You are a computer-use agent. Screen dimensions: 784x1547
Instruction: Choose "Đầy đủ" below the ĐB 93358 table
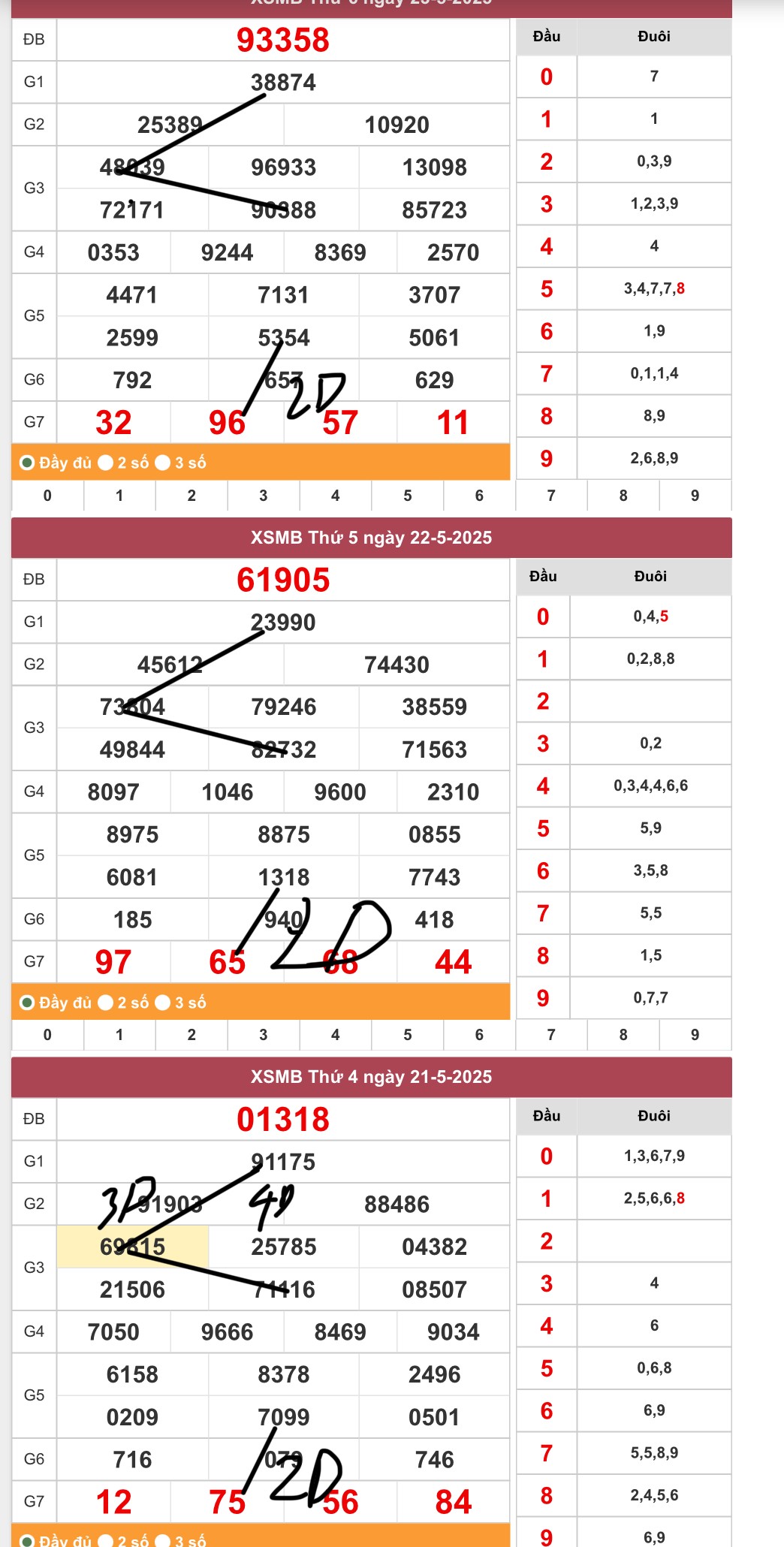(56, 463)
